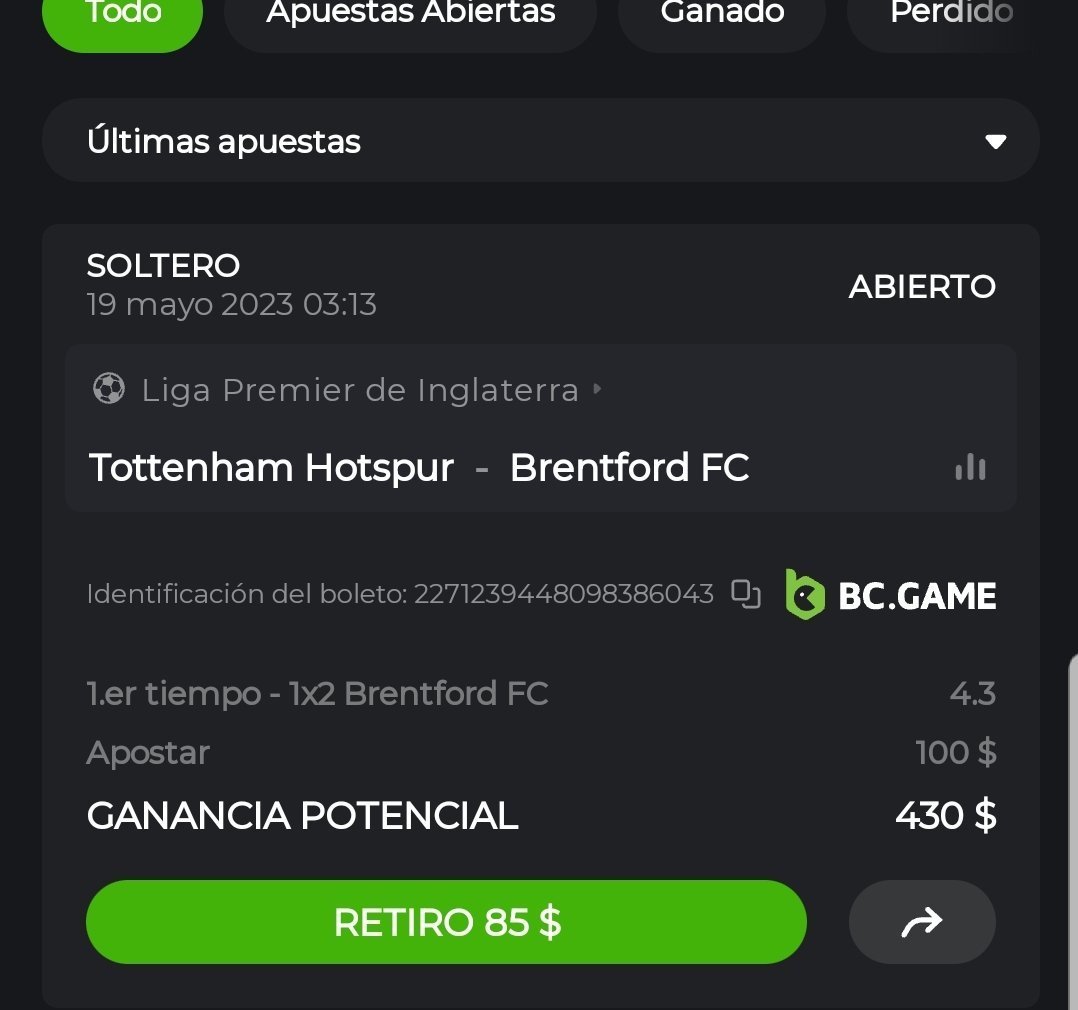The image size is (1078, 1010).
Task: Open the Perdido tab
Action: (950, 16)
